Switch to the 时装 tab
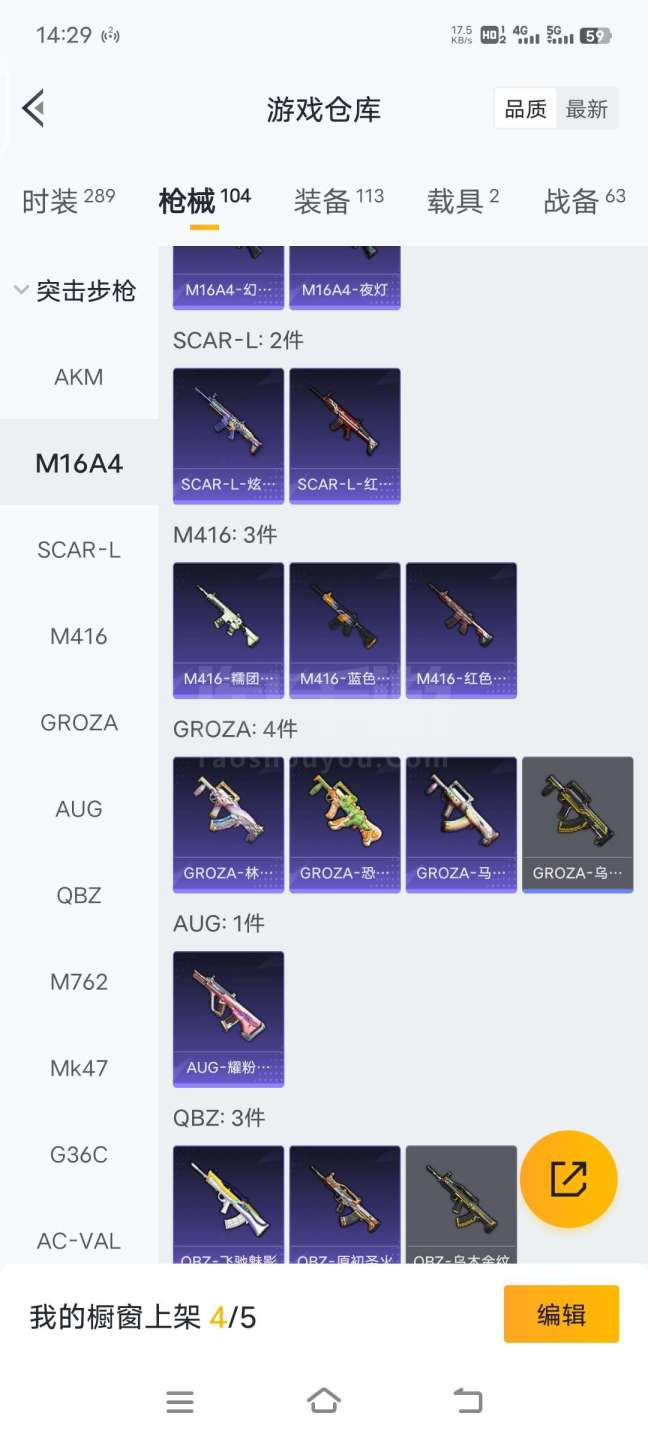The width and height of the screenshot is (648, 1440). click(68, 201)
